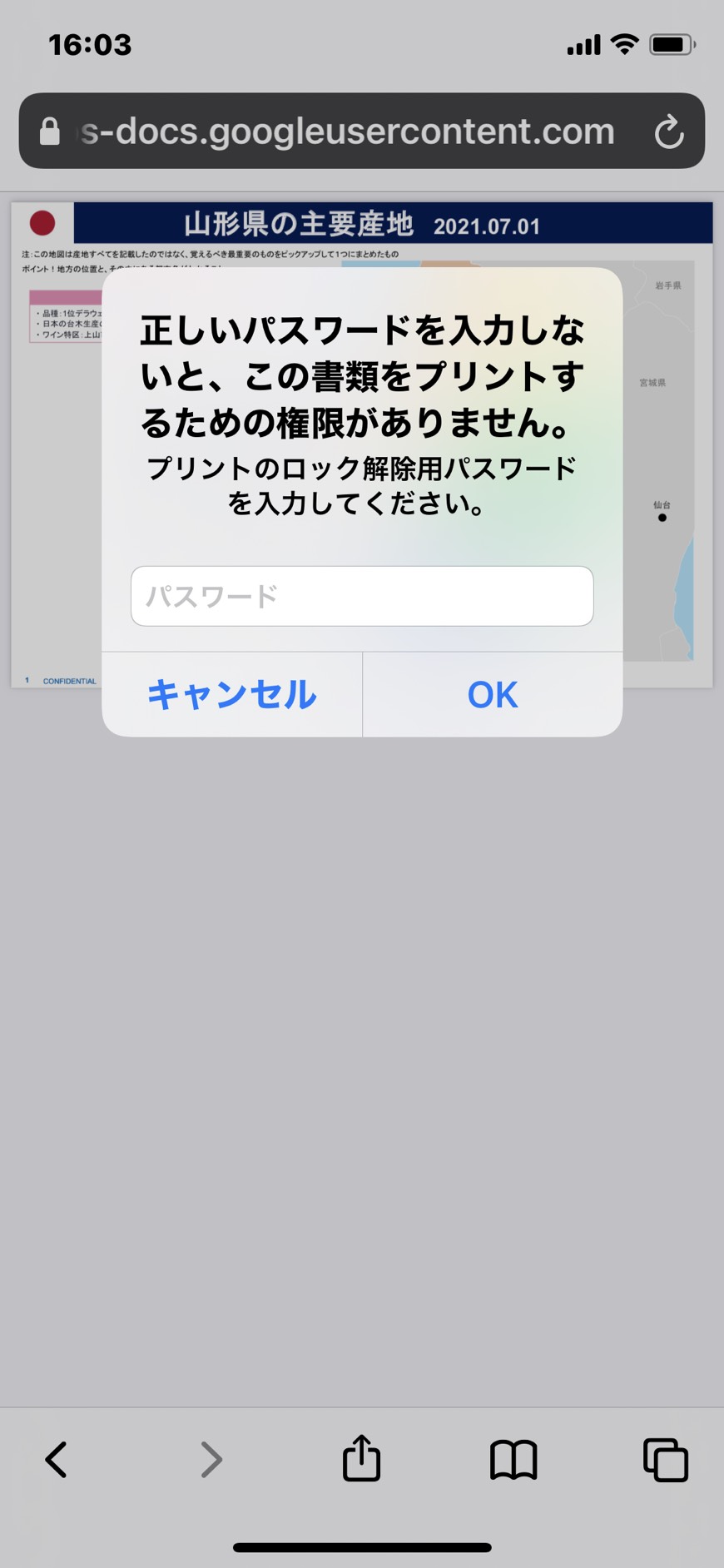Open the bookmarks book icon
The height and width of the screenshot is (1568, 724).
[x=513, y=1460]
